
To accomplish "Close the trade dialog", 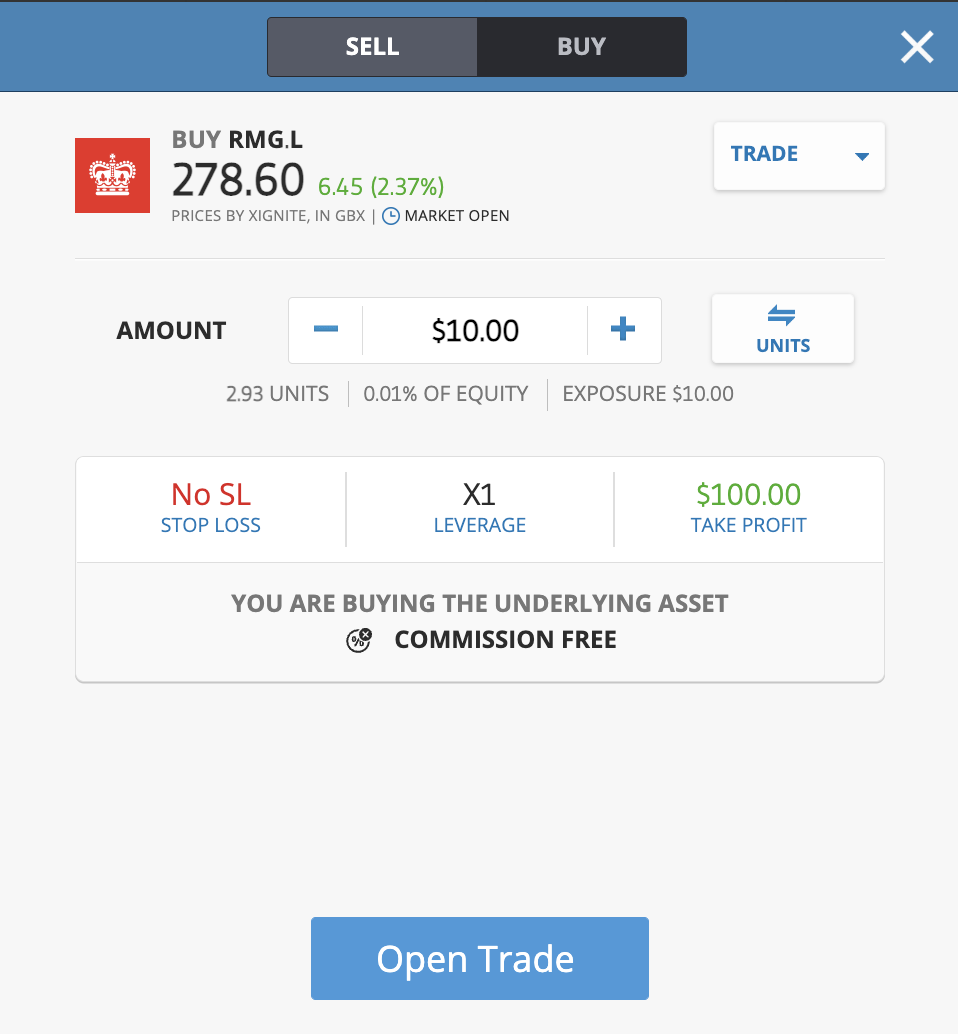I will (x=916, y=47).
